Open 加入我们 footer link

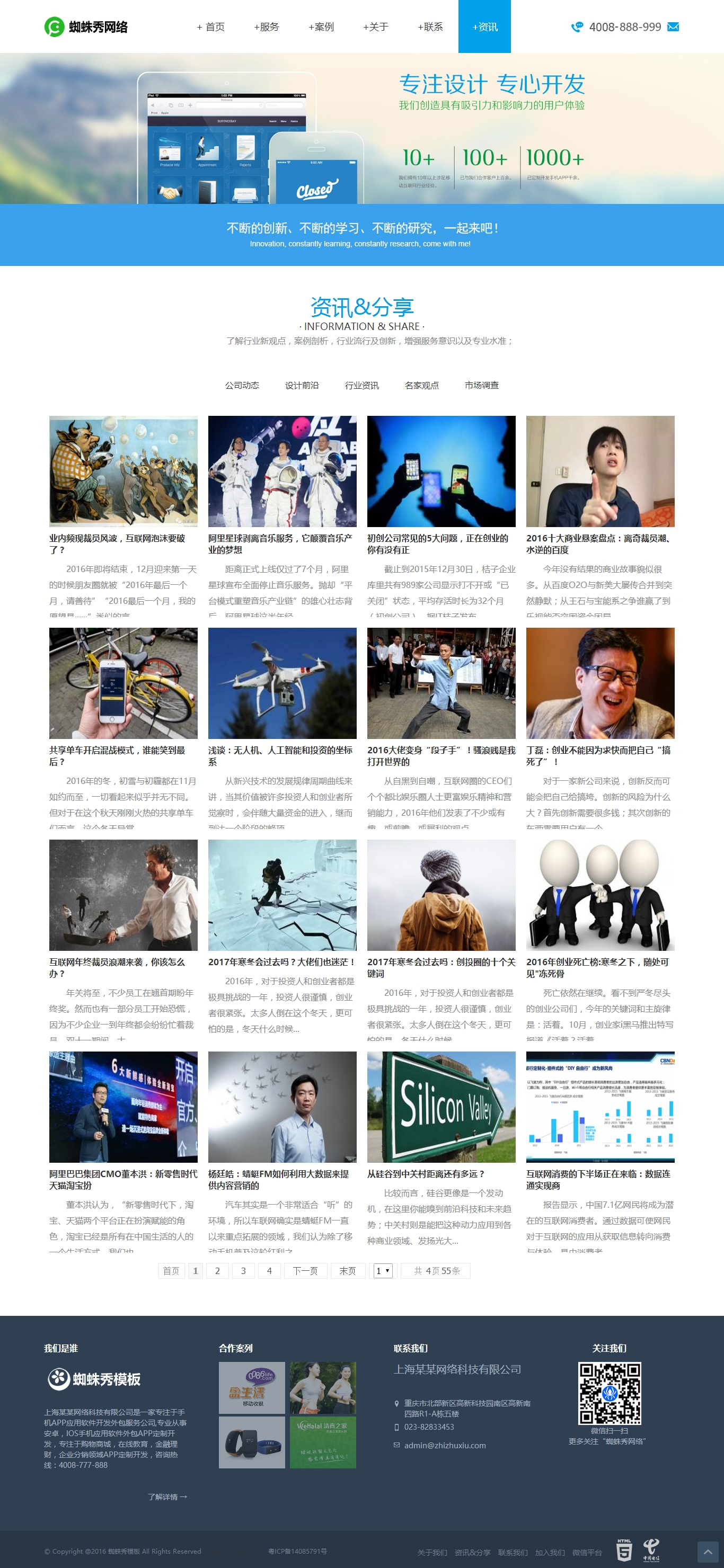pos(549,1552)
